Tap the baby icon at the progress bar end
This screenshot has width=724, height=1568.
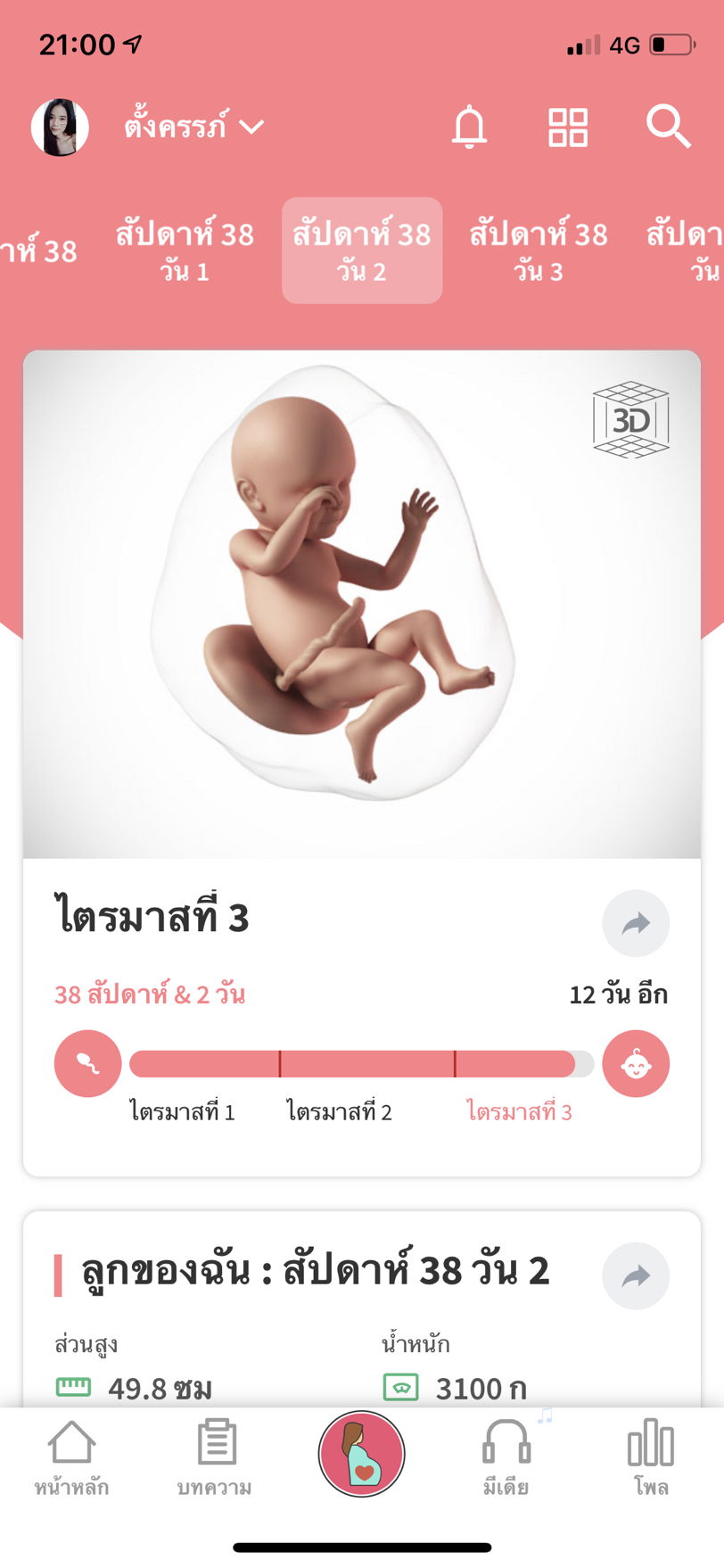(637, 1063)
